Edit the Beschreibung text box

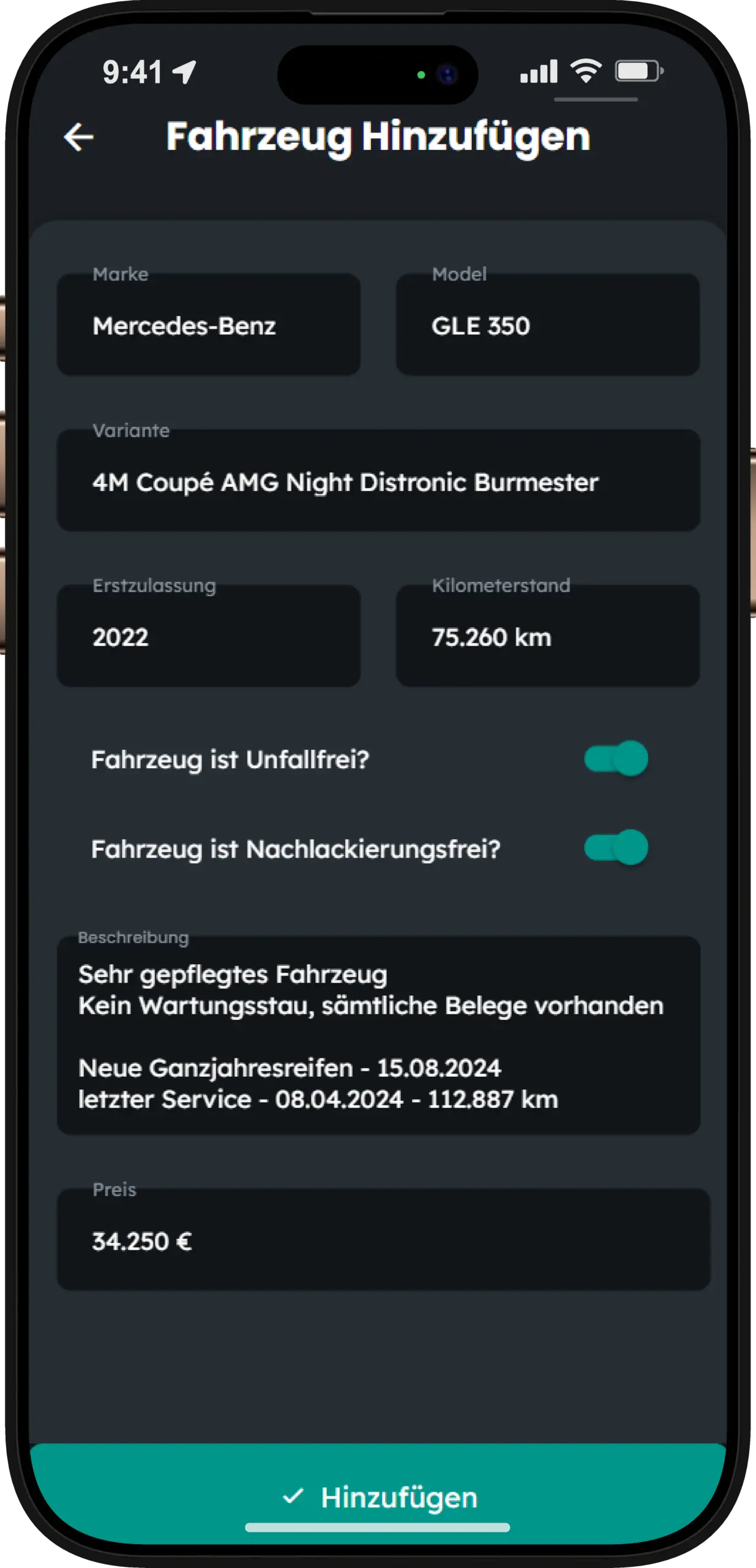[x=378, y=1035]
